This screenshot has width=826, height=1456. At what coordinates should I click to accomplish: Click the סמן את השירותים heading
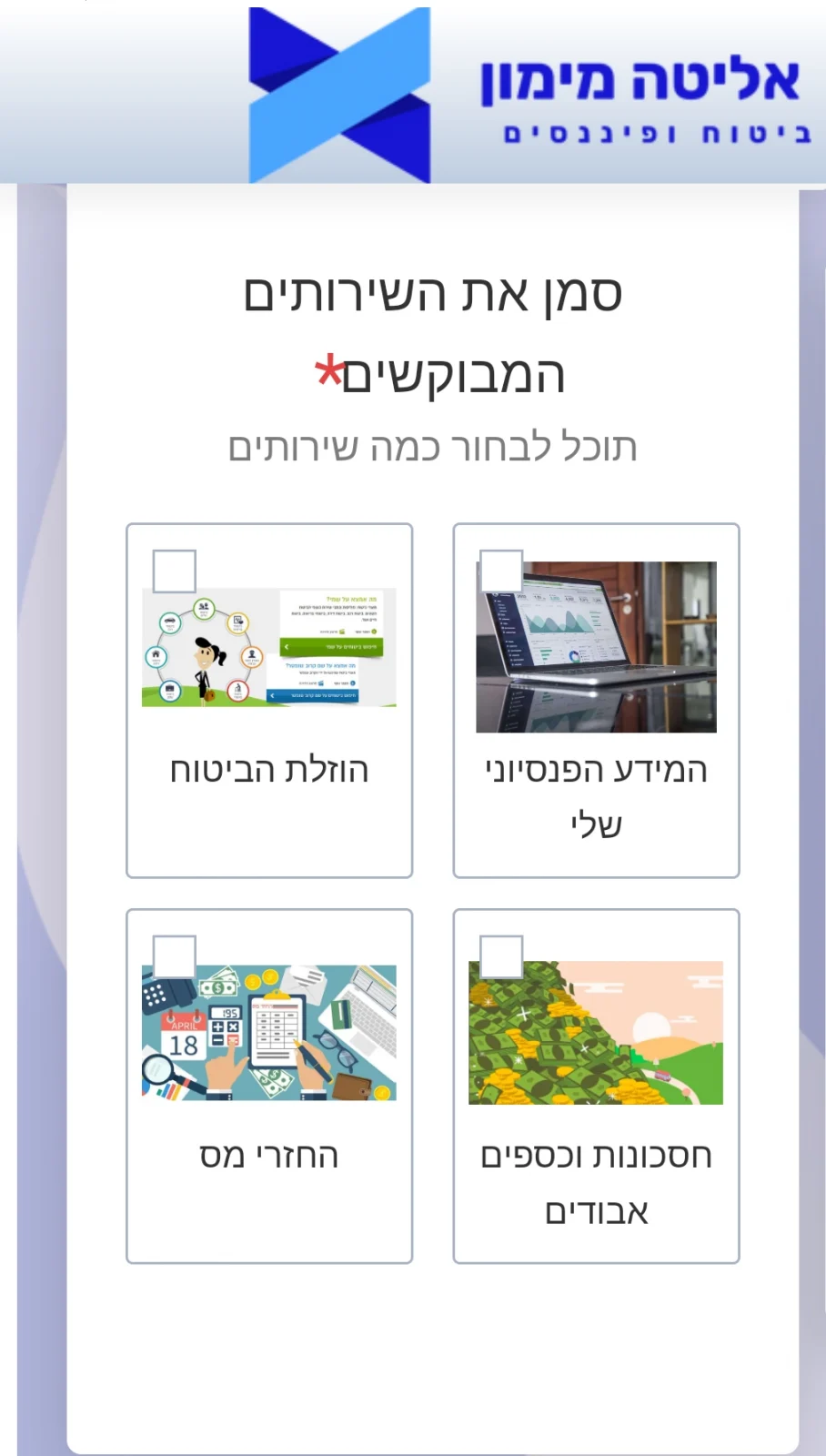point(434,291)
